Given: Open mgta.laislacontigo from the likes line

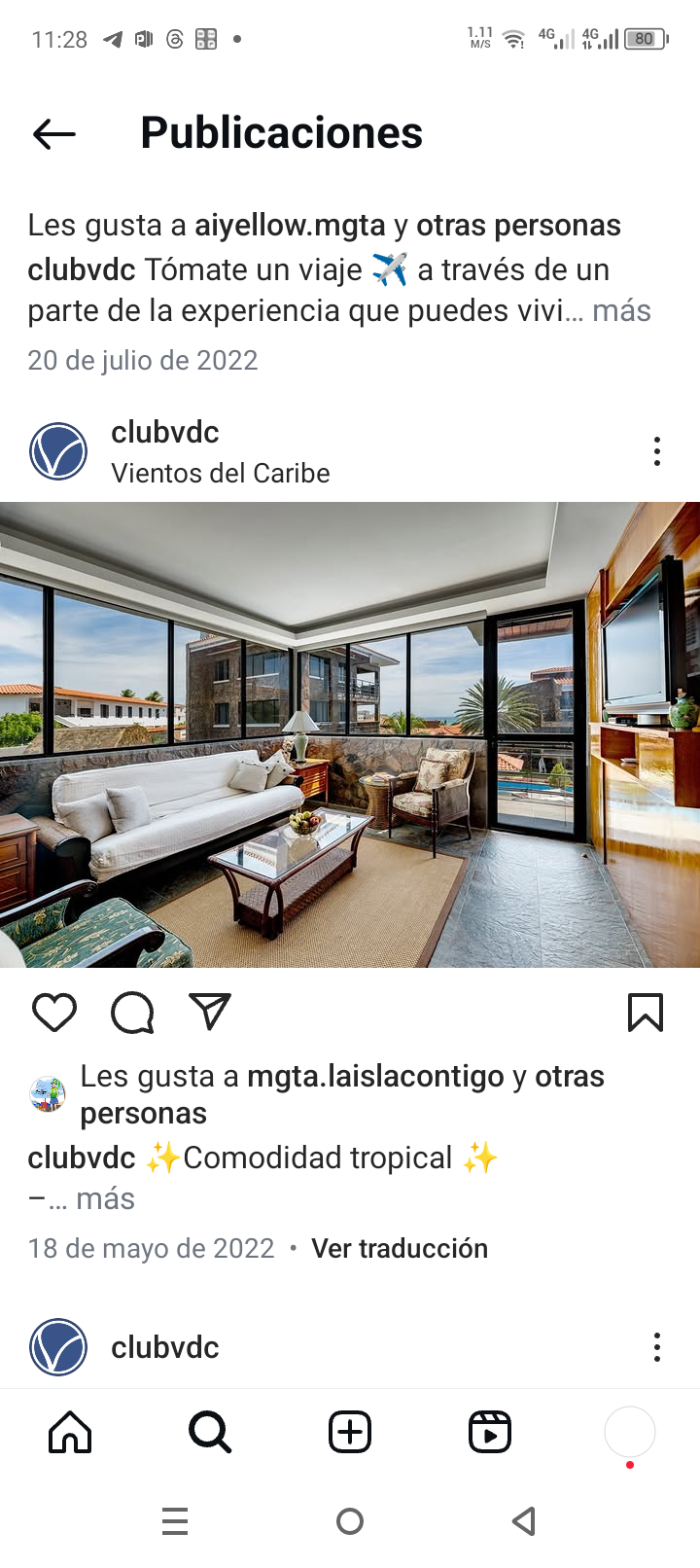Looking at the screenshot, I should point(375,1077).
